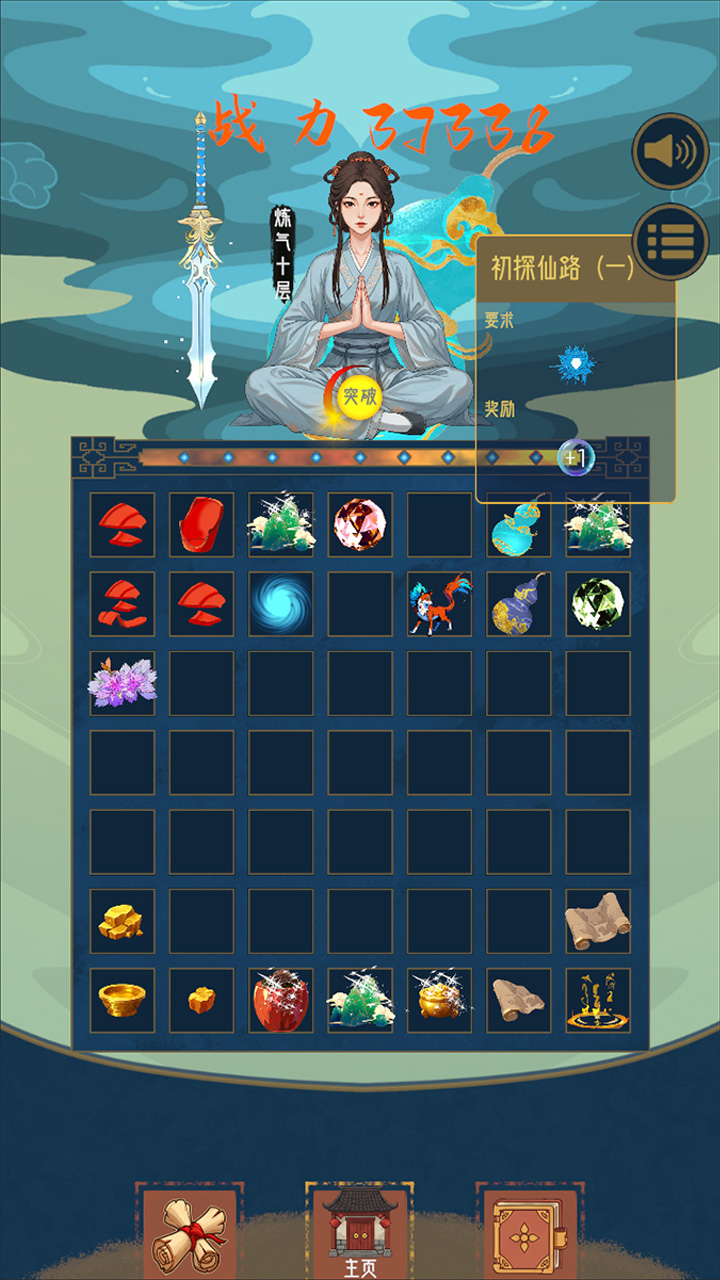The image size is (720, 1280).
Task: Select the blue and gold gourd item
Action: (x=518, y=605)
